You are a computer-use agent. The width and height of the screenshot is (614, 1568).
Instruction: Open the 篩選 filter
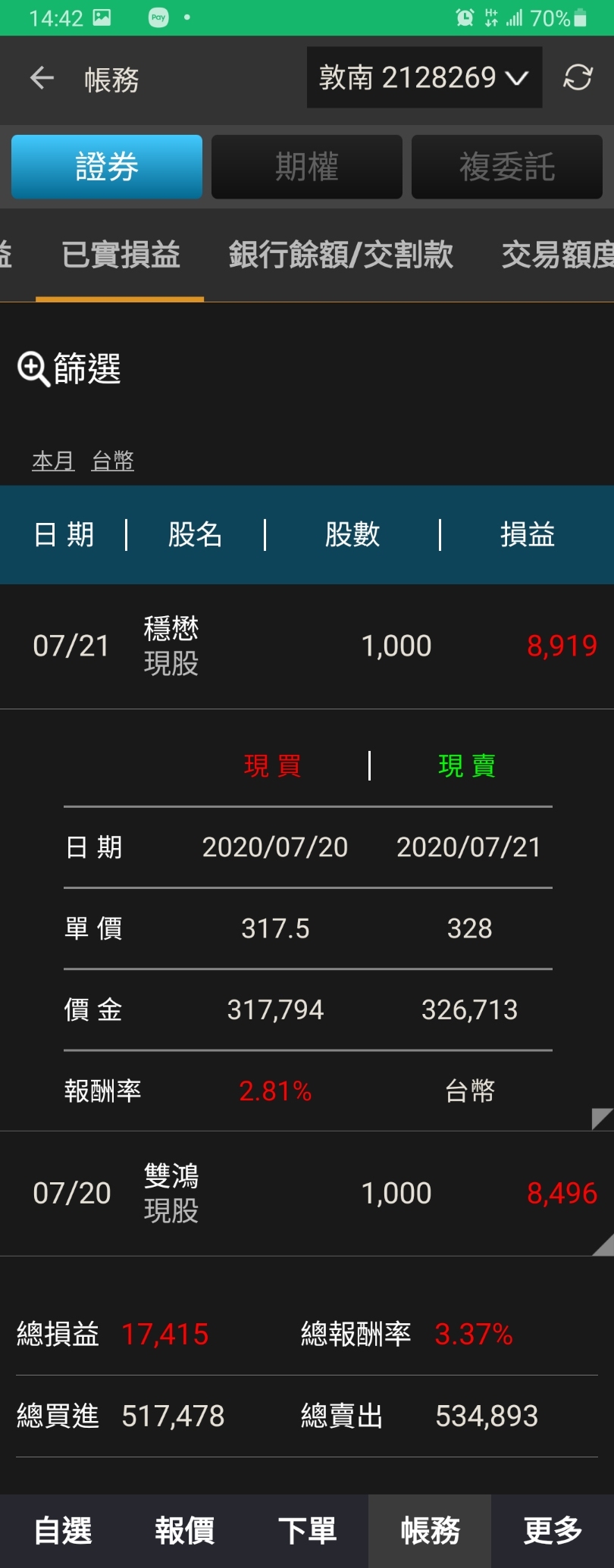coord(70,369)
